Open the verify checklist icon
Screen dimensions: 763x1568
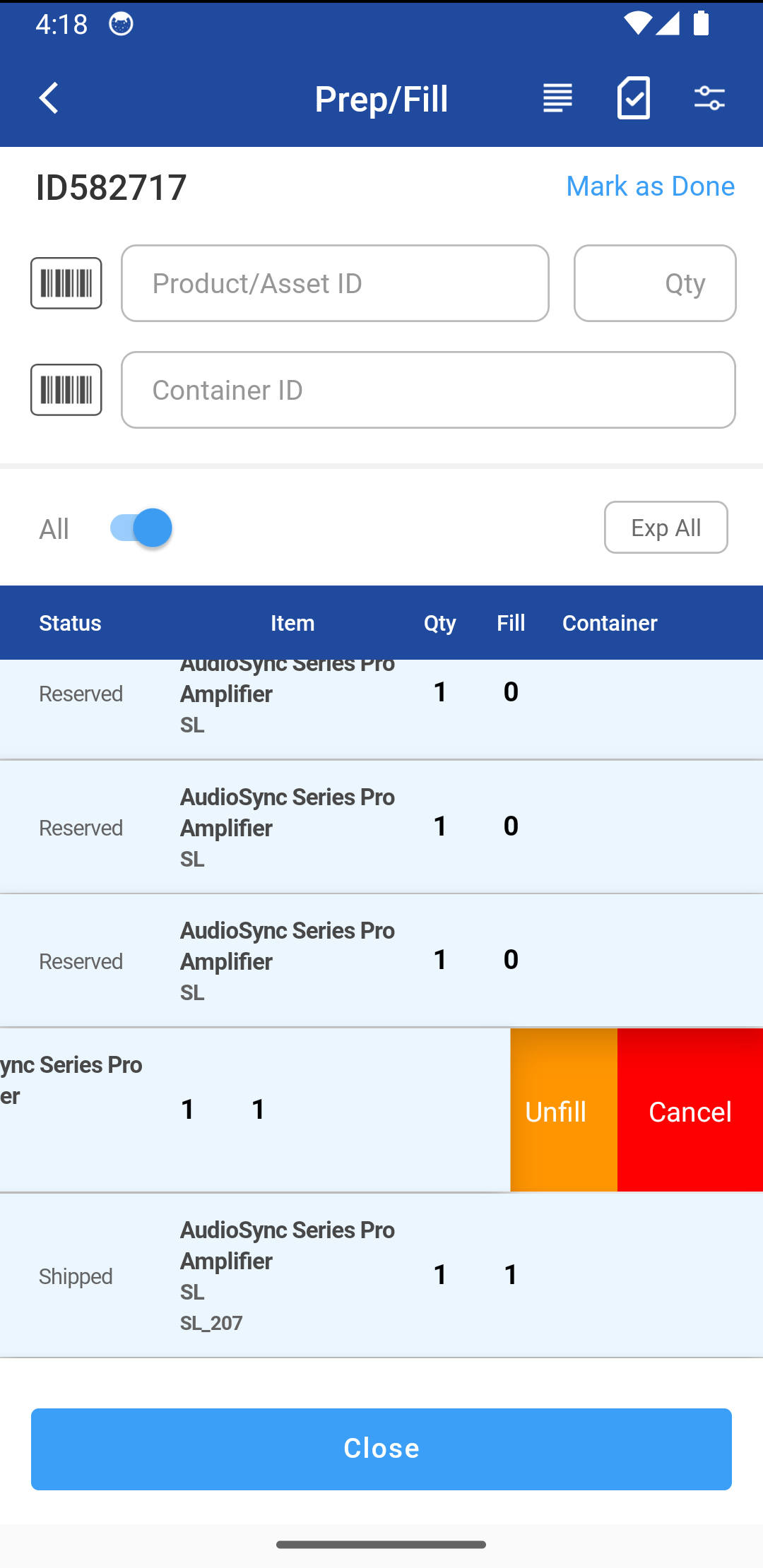click(x=633, y=97)
